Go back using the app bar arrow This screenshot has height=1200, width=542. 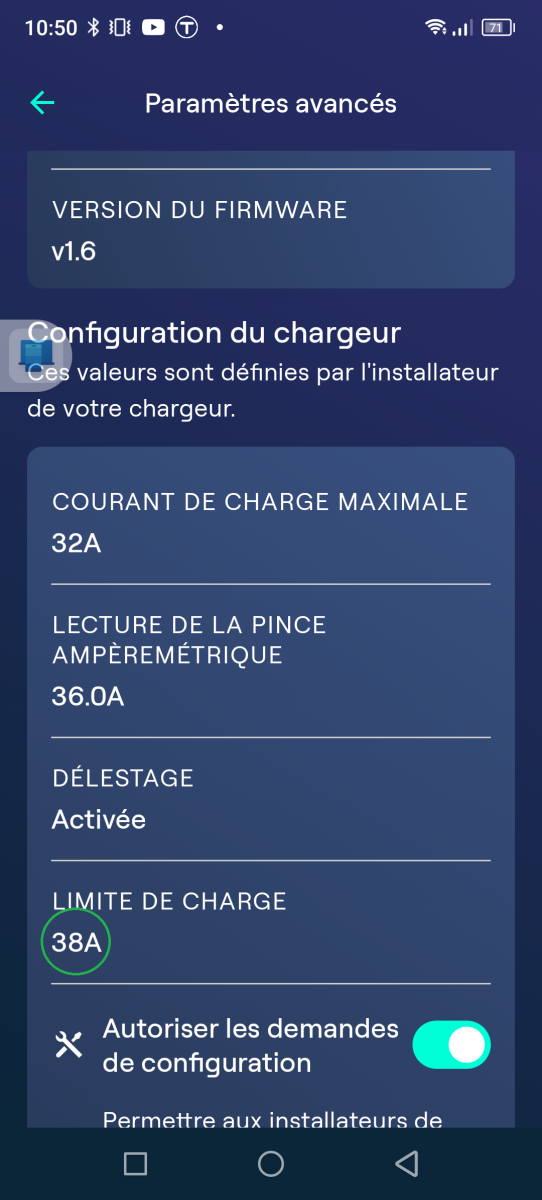[x=42, y=103]
